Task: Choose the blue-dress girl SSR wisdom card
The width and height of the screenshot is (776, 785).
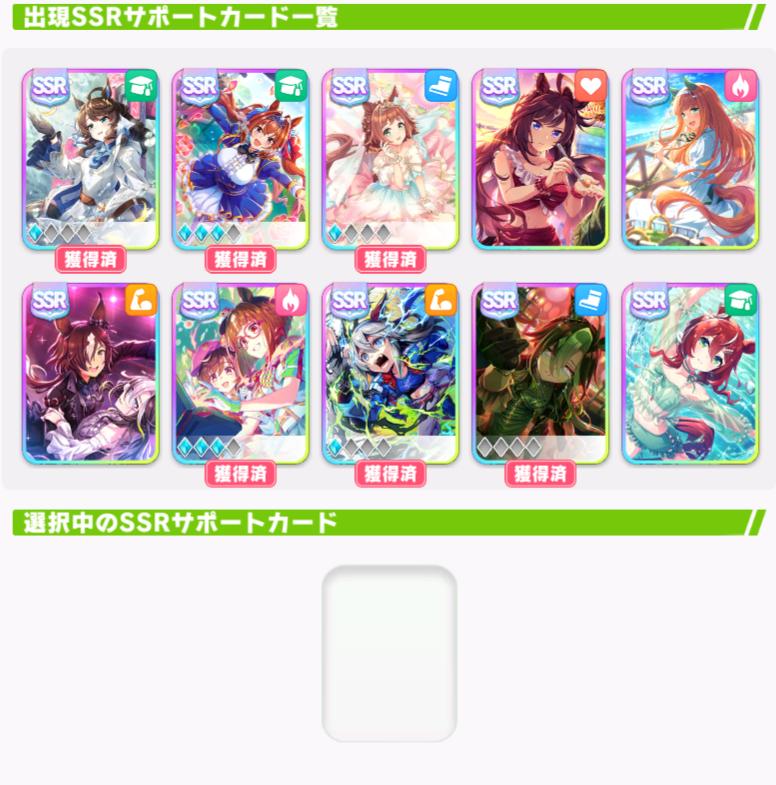Action: (x=240, y=158)
